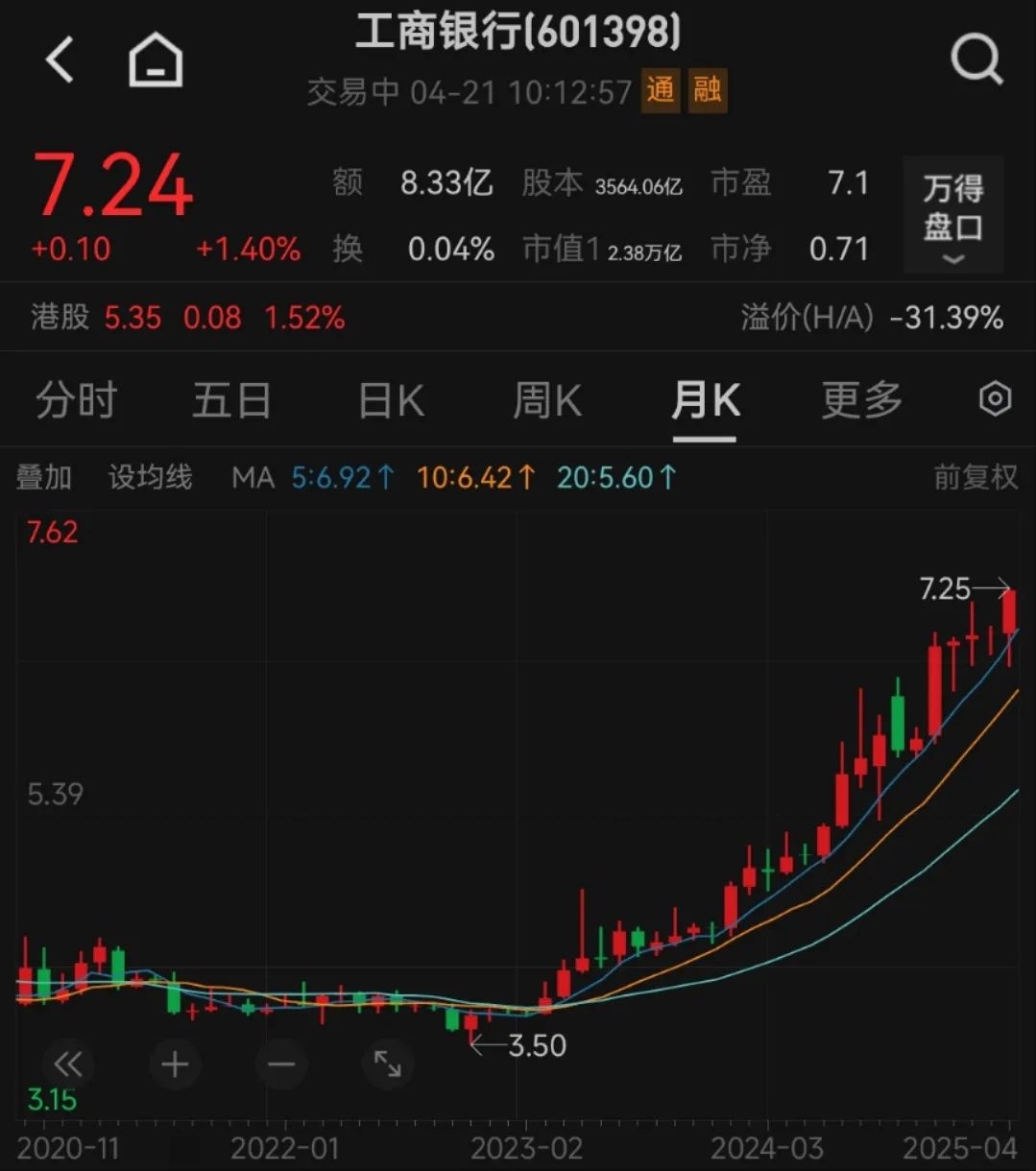Open chart settings hexagon icon

coord(995,399)
